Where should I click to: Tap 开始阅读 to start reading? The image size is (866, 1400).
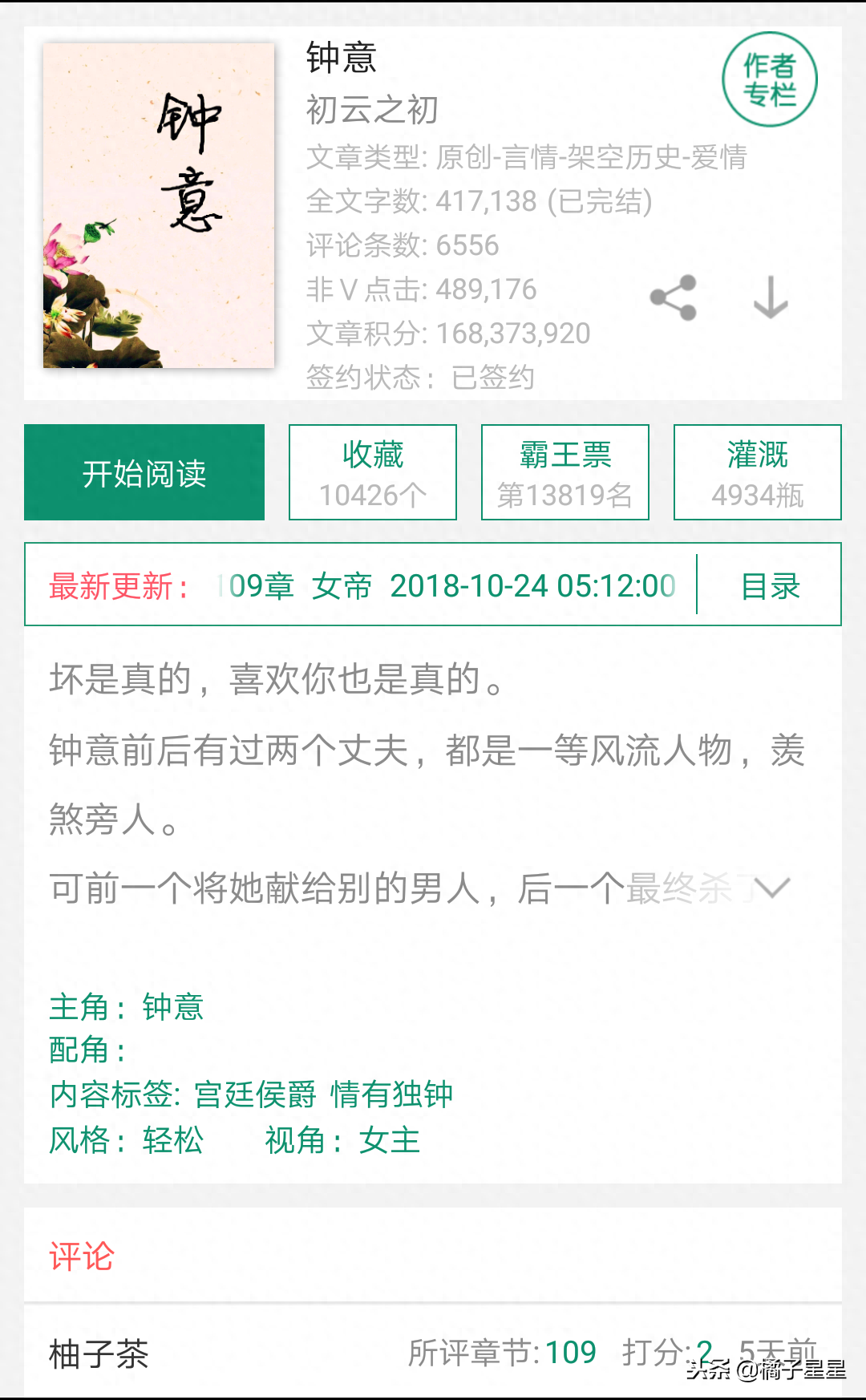[144, 472]
